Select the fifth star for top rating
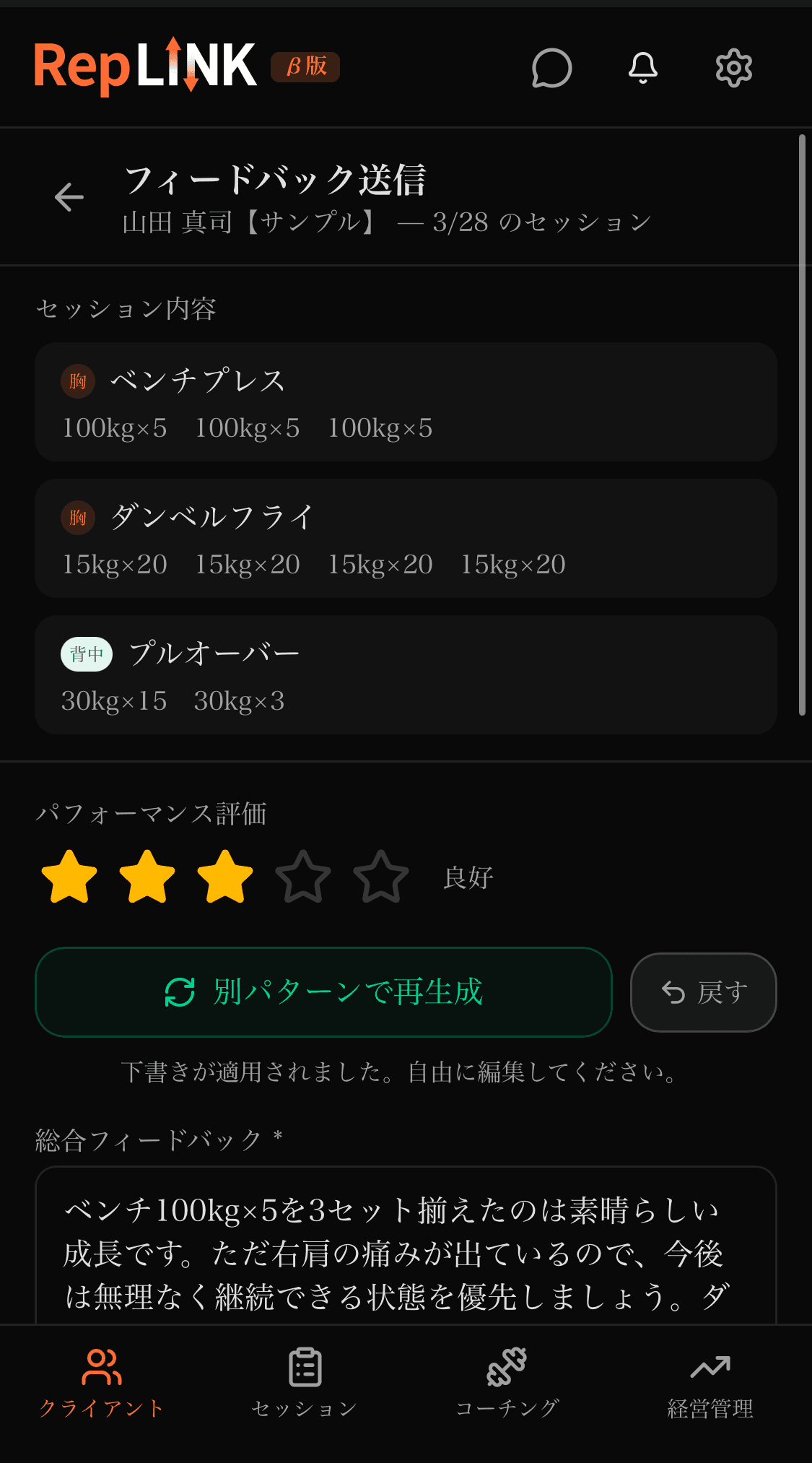 click(381, 877)
